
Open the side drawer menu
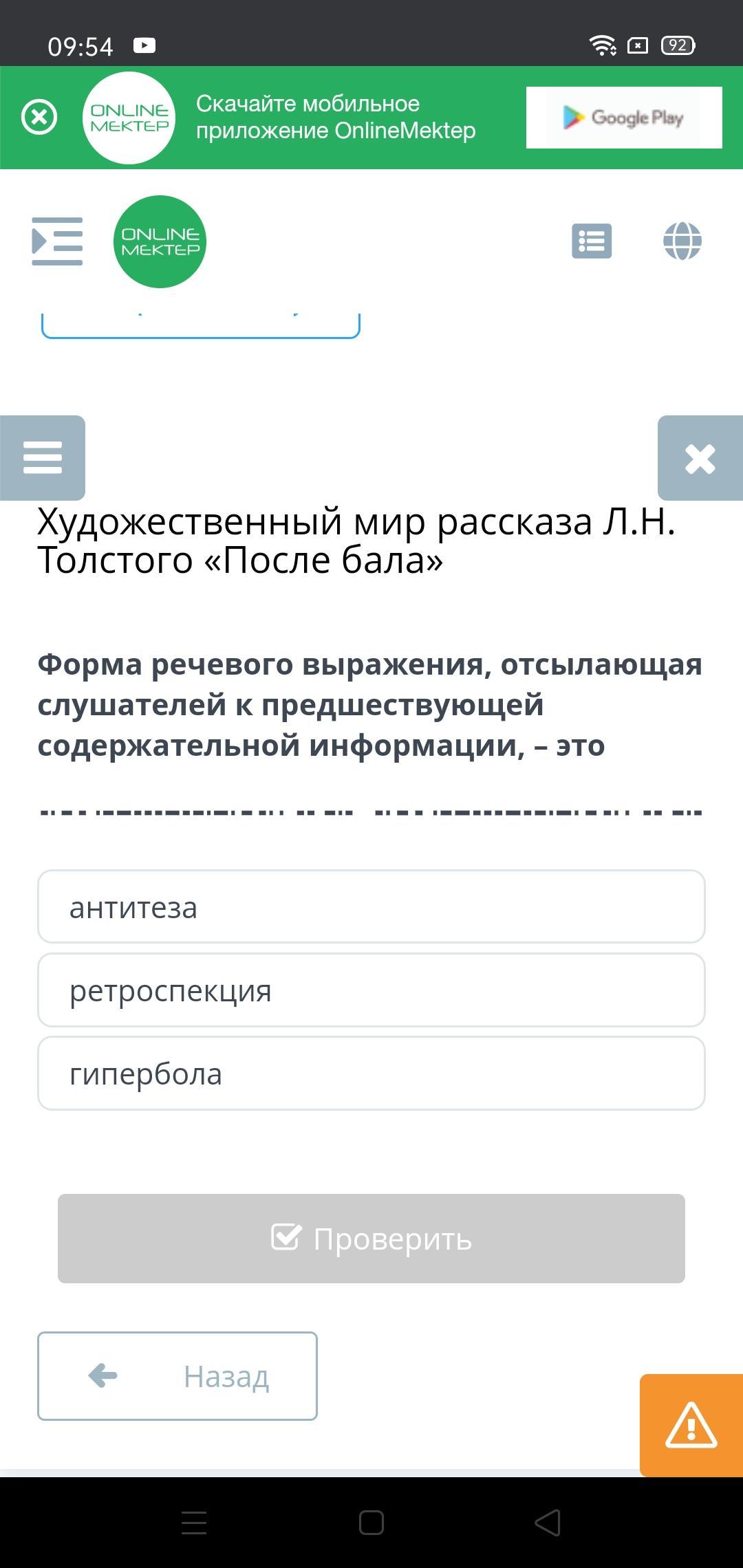57,241
